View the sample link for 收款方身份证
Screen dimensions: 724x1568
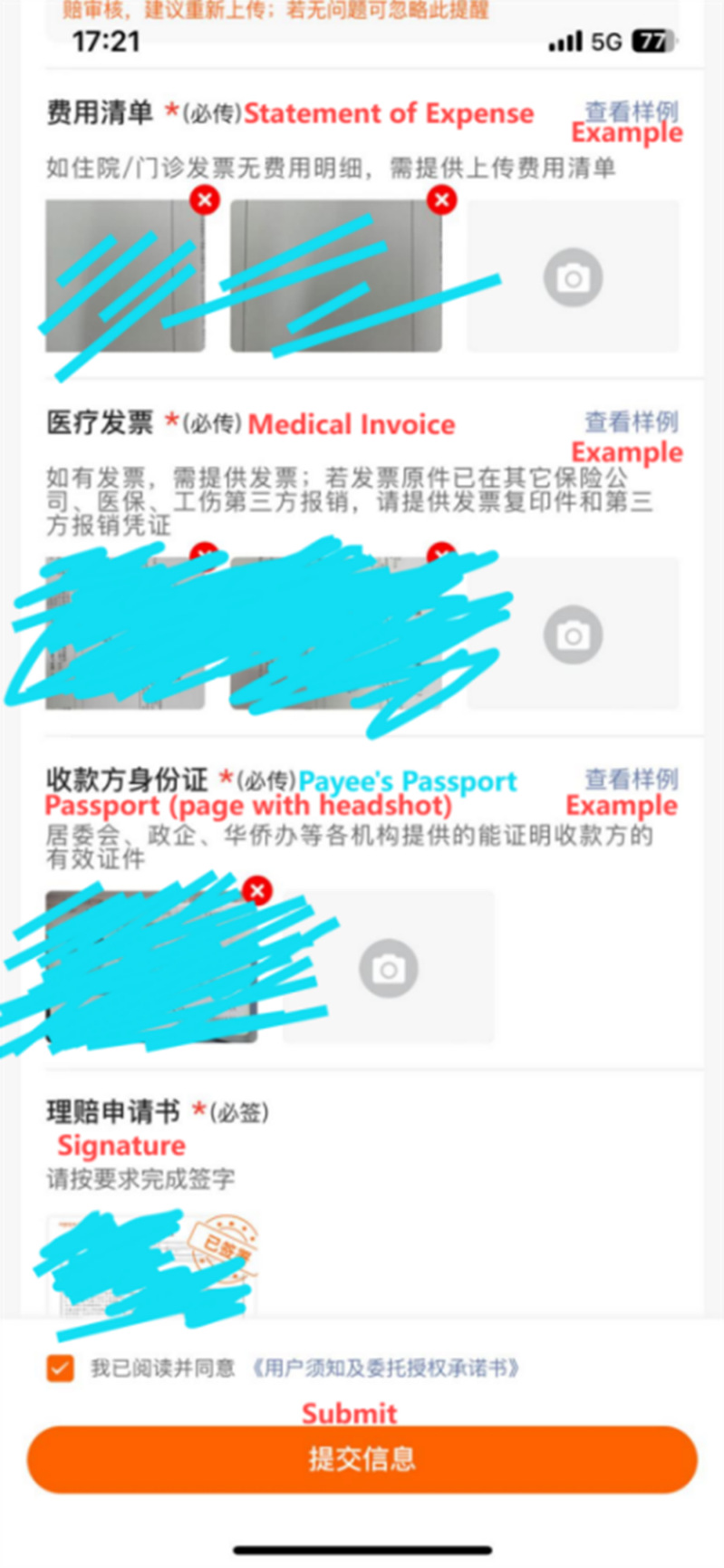631,779
